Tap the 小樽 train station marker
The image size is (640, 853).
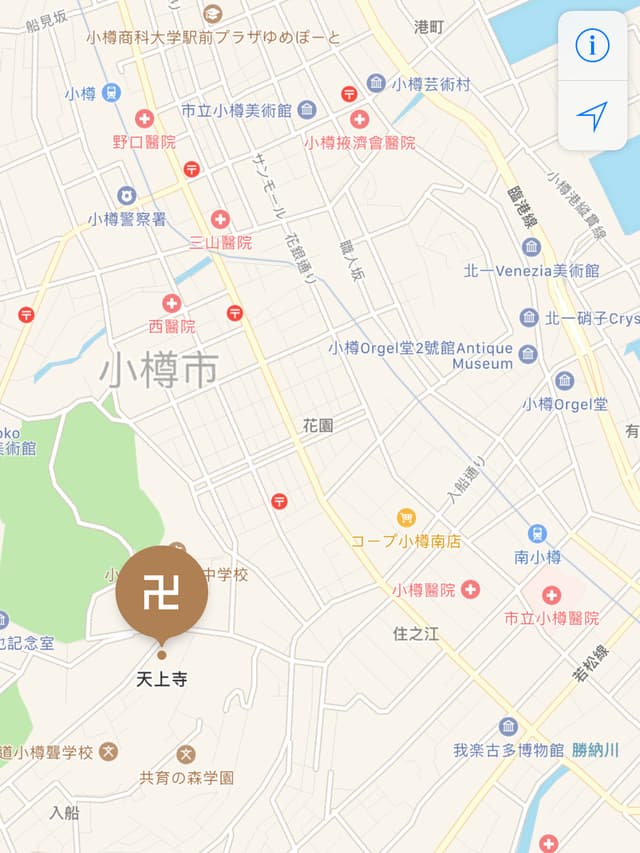pos(111,93)
